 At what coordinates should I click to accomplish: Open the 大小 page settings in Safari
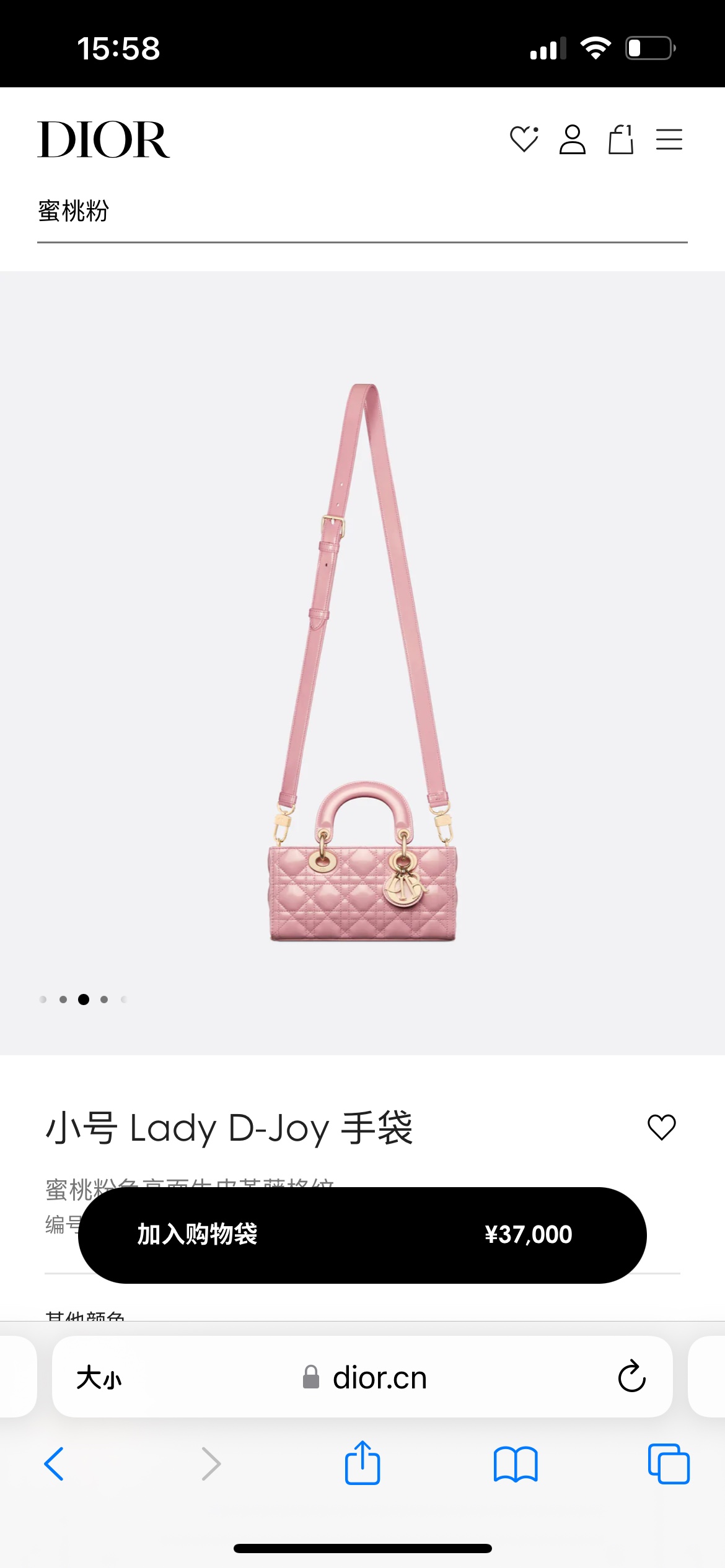point(99,1378)
